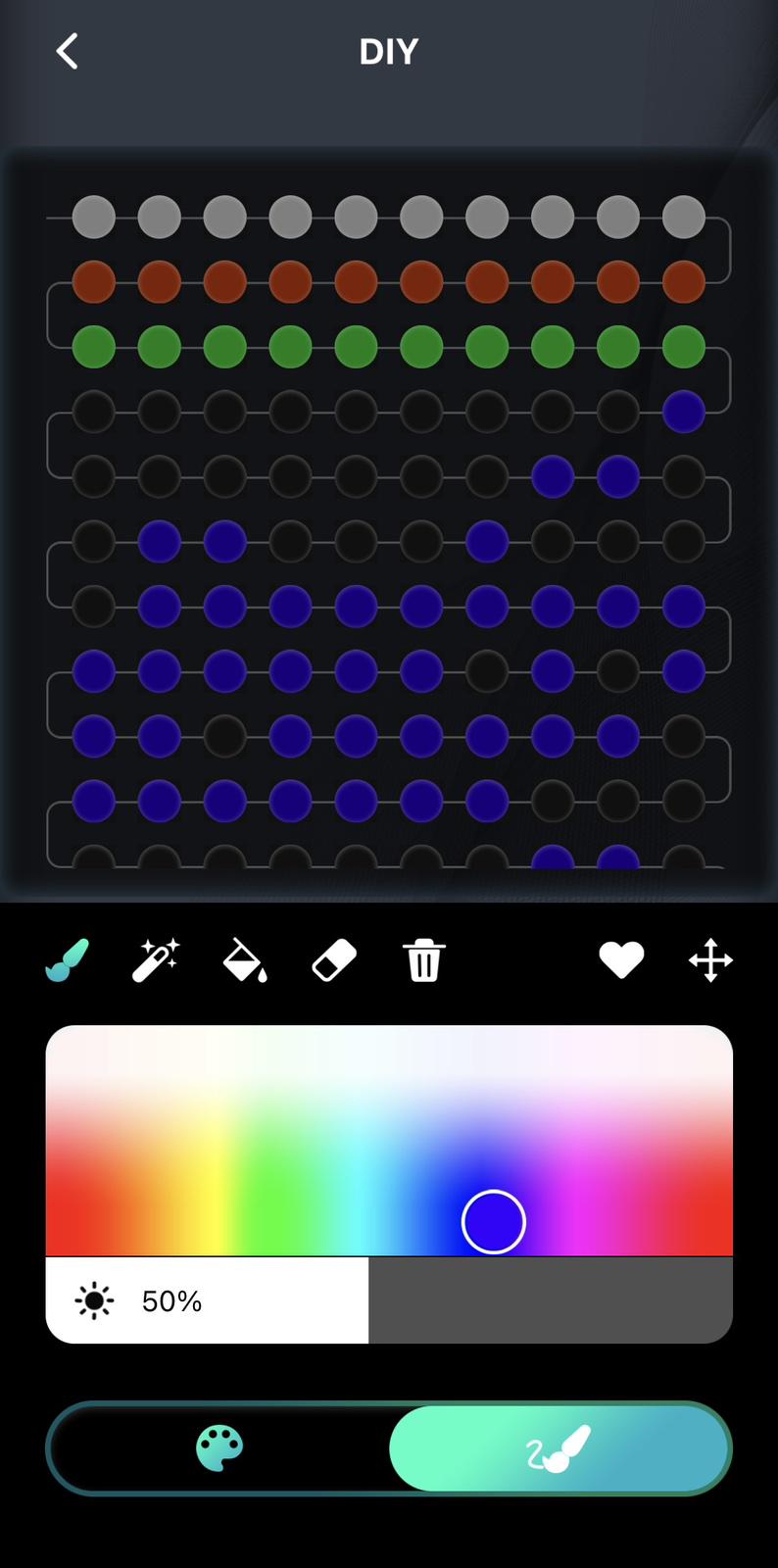This screenshot has height=1568, width=778.
Task: Adjust the 50% brightness slider
Action: pos(368,1300)
